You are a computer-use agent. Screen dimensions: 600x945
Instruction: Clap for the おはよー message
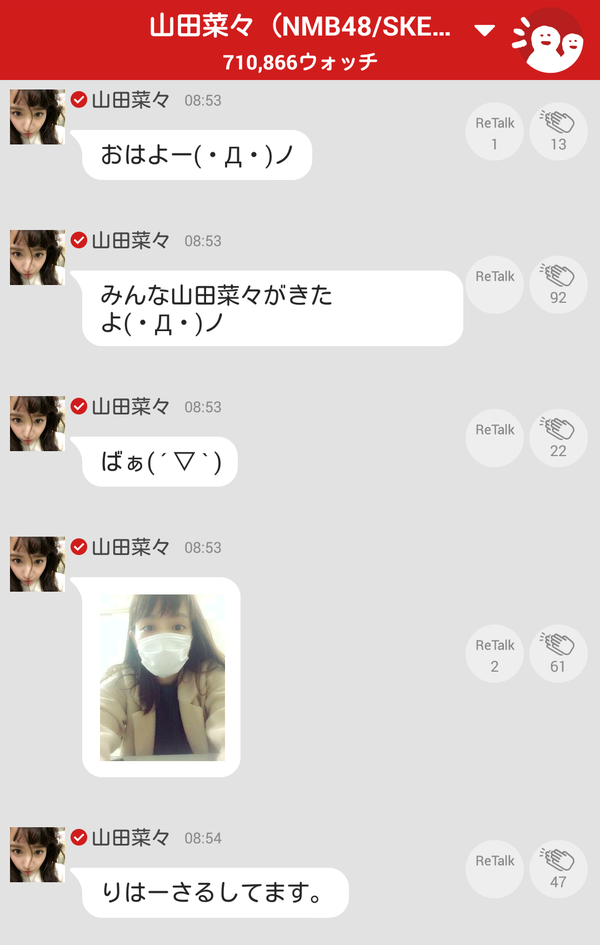[x=558, y=133]
